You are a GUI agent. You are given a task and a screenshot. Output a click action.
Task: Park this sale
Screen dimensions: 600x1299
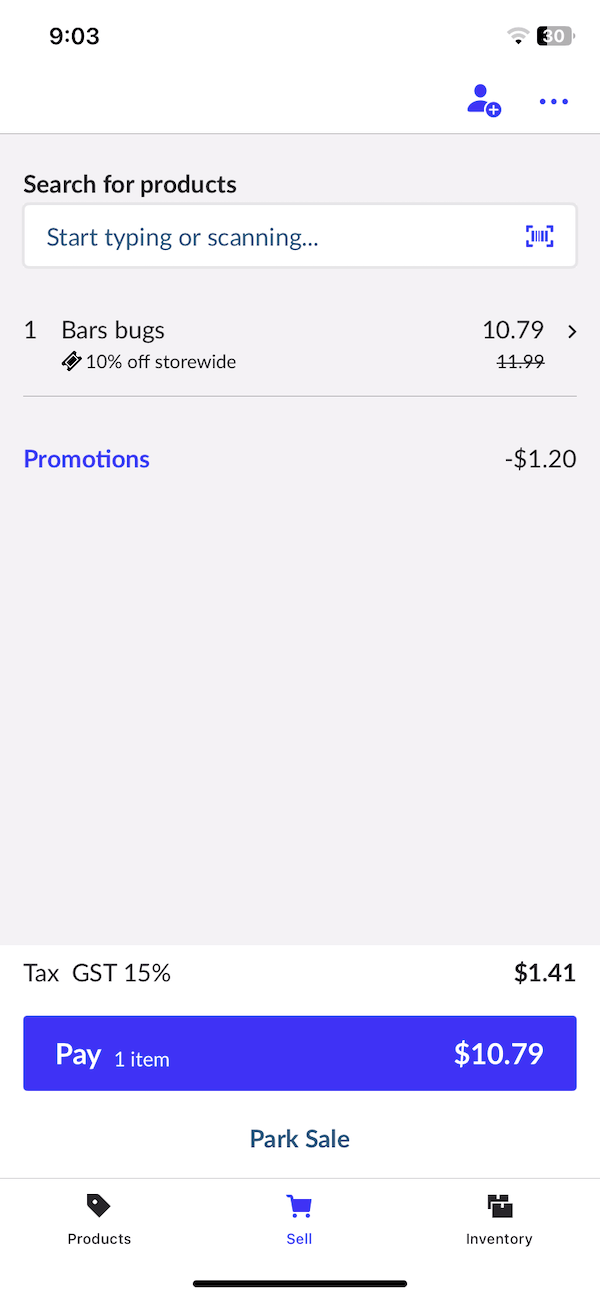coord(300,1138)
